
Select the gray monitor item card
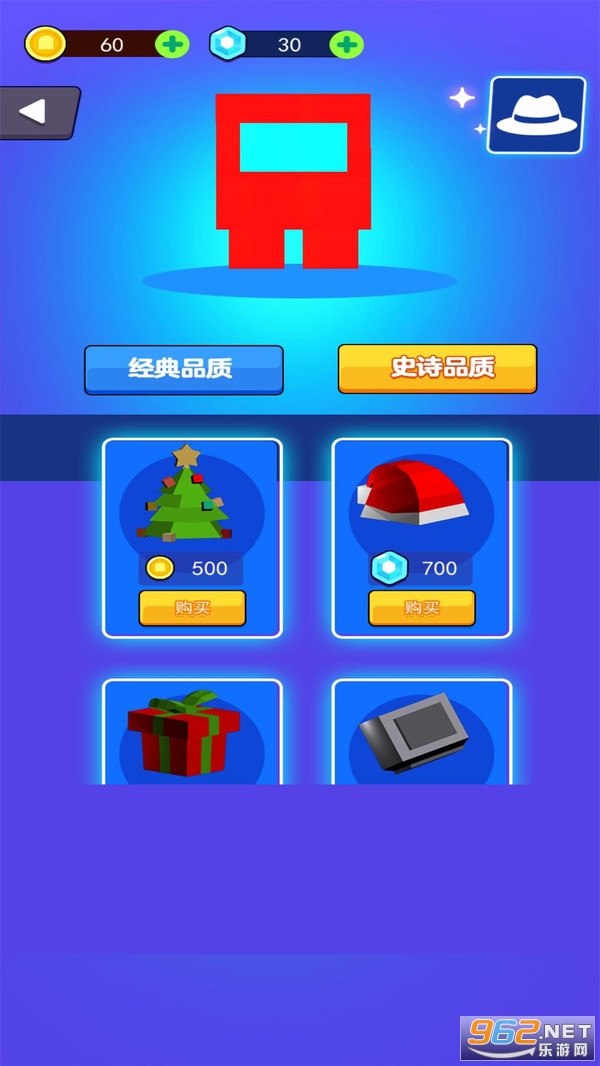point(421,732)
